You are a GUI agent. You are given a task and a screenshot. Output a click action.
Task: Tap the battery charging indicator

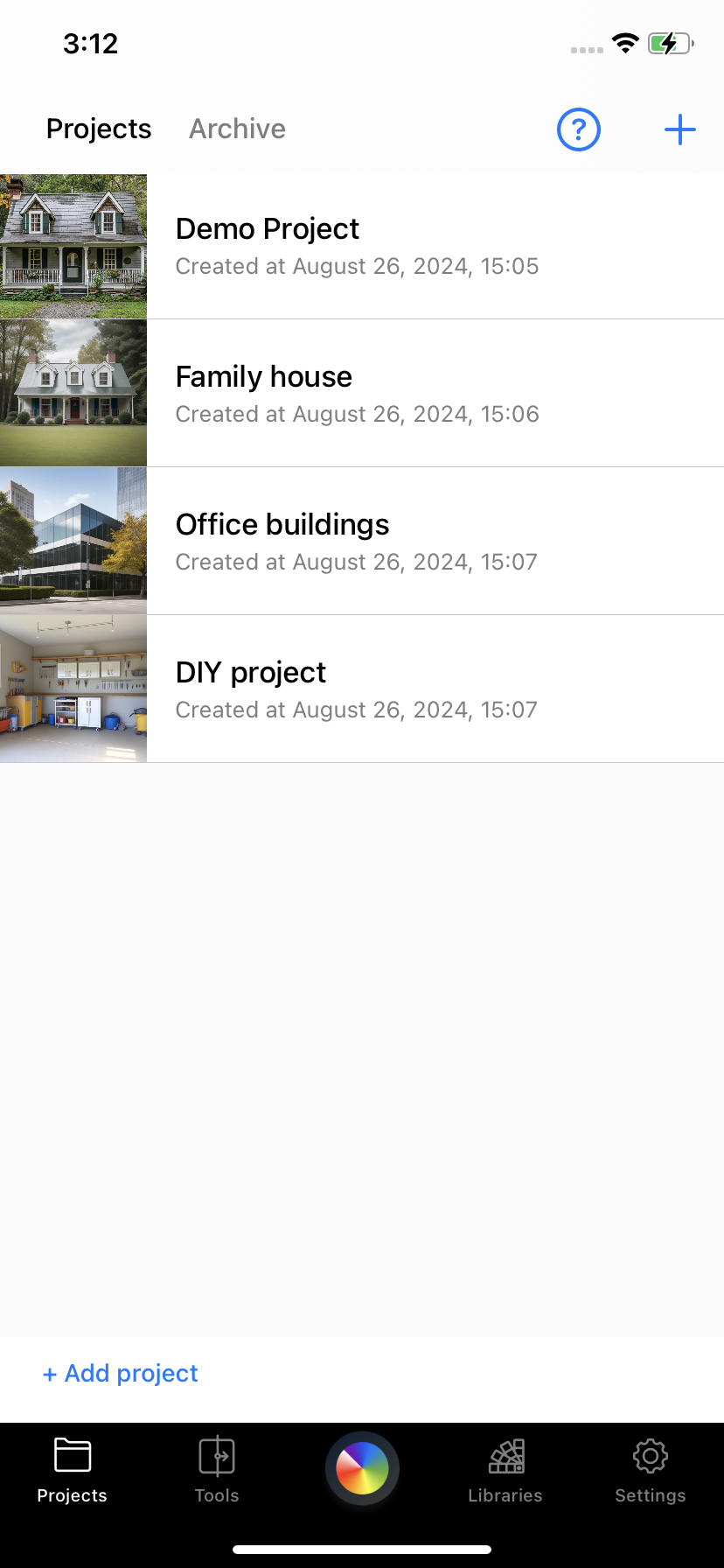(x=669, y=43)
